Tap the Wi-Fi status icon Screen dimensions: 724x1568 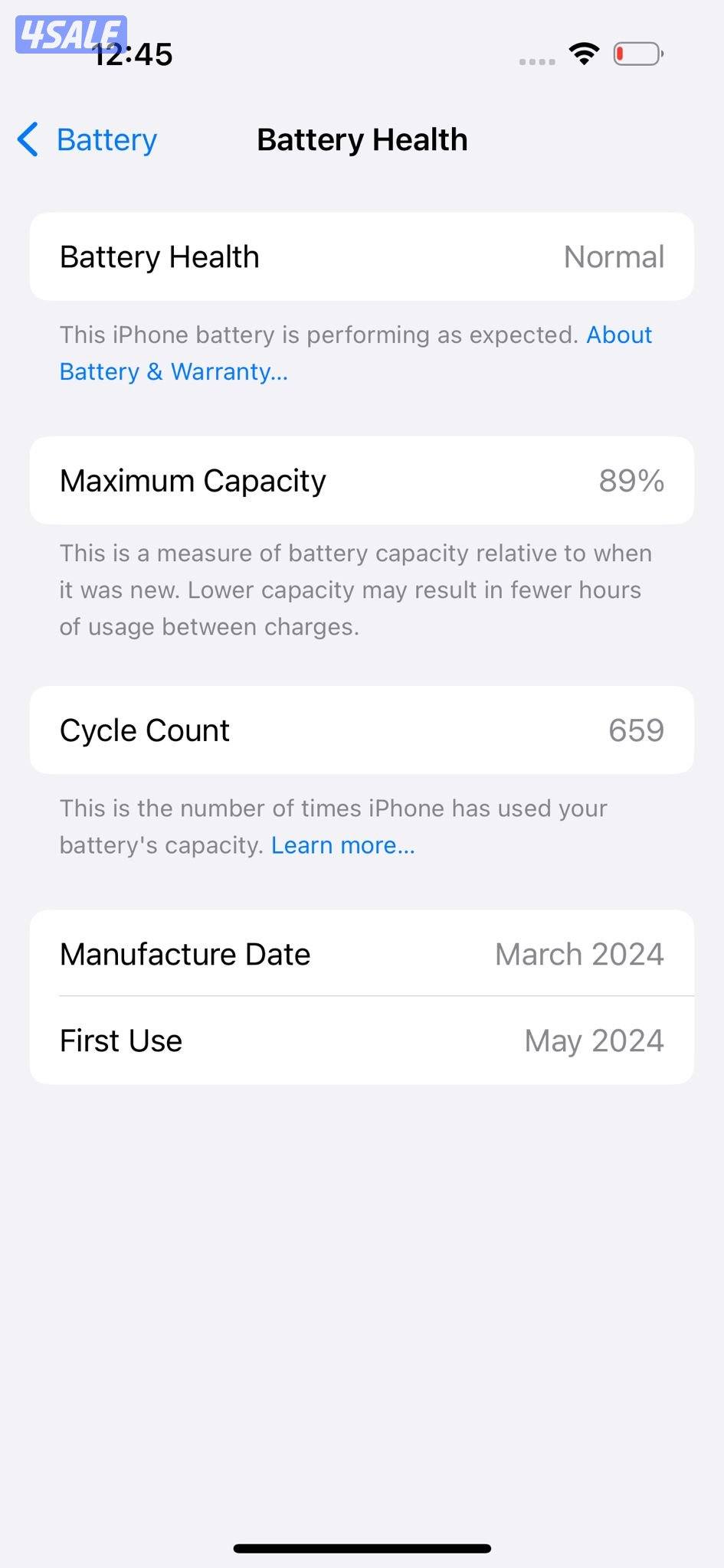click(583, 54)
